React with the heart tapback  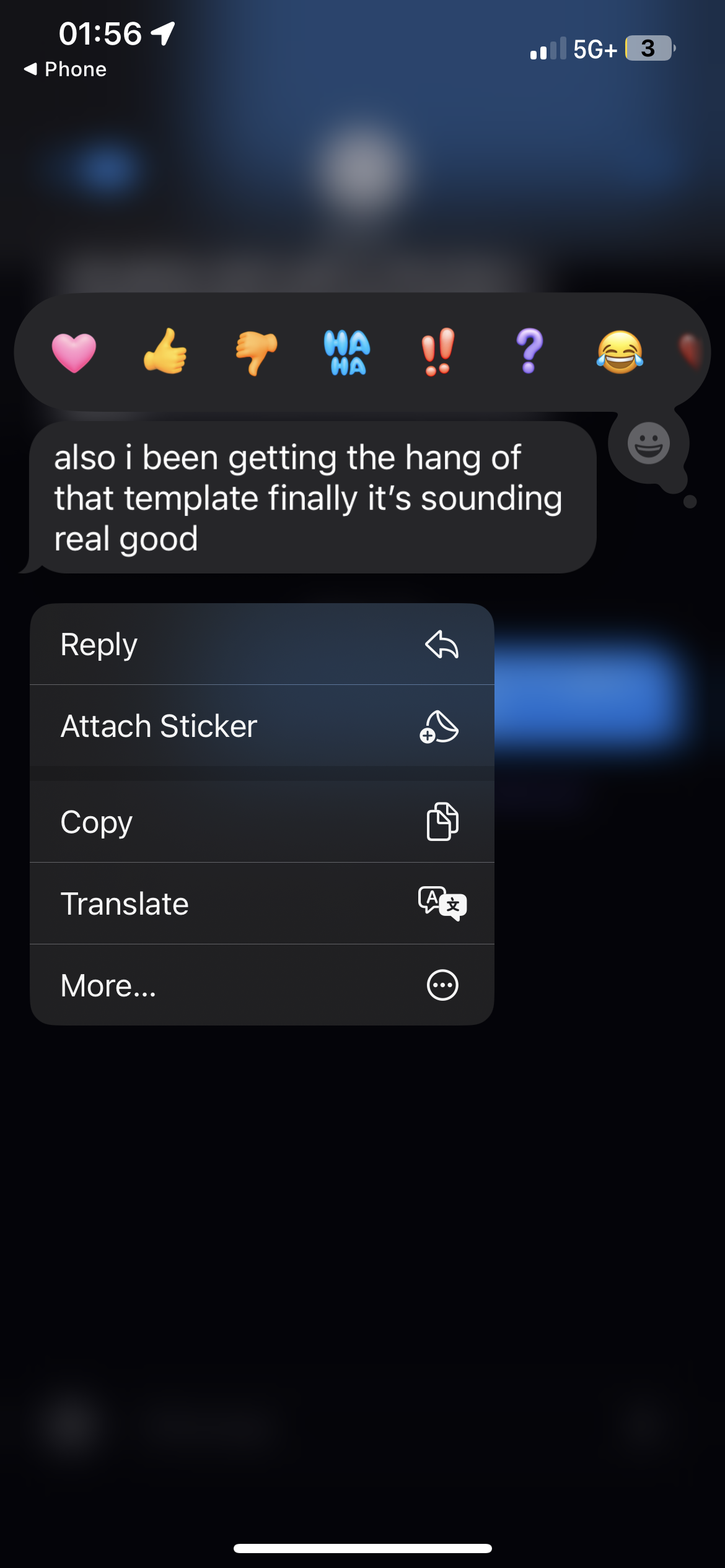[74, 352]
